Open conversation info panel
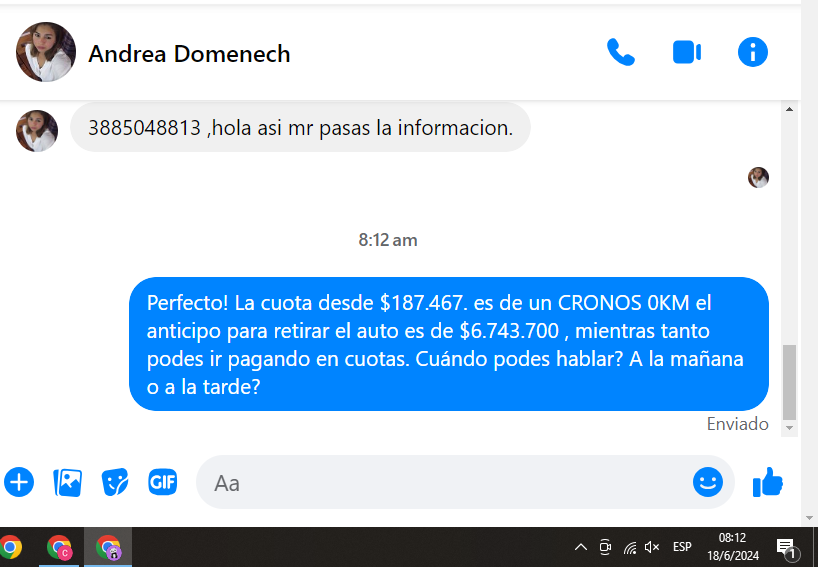The width and height of the screenshot is (818, 567). click(752, 52)
